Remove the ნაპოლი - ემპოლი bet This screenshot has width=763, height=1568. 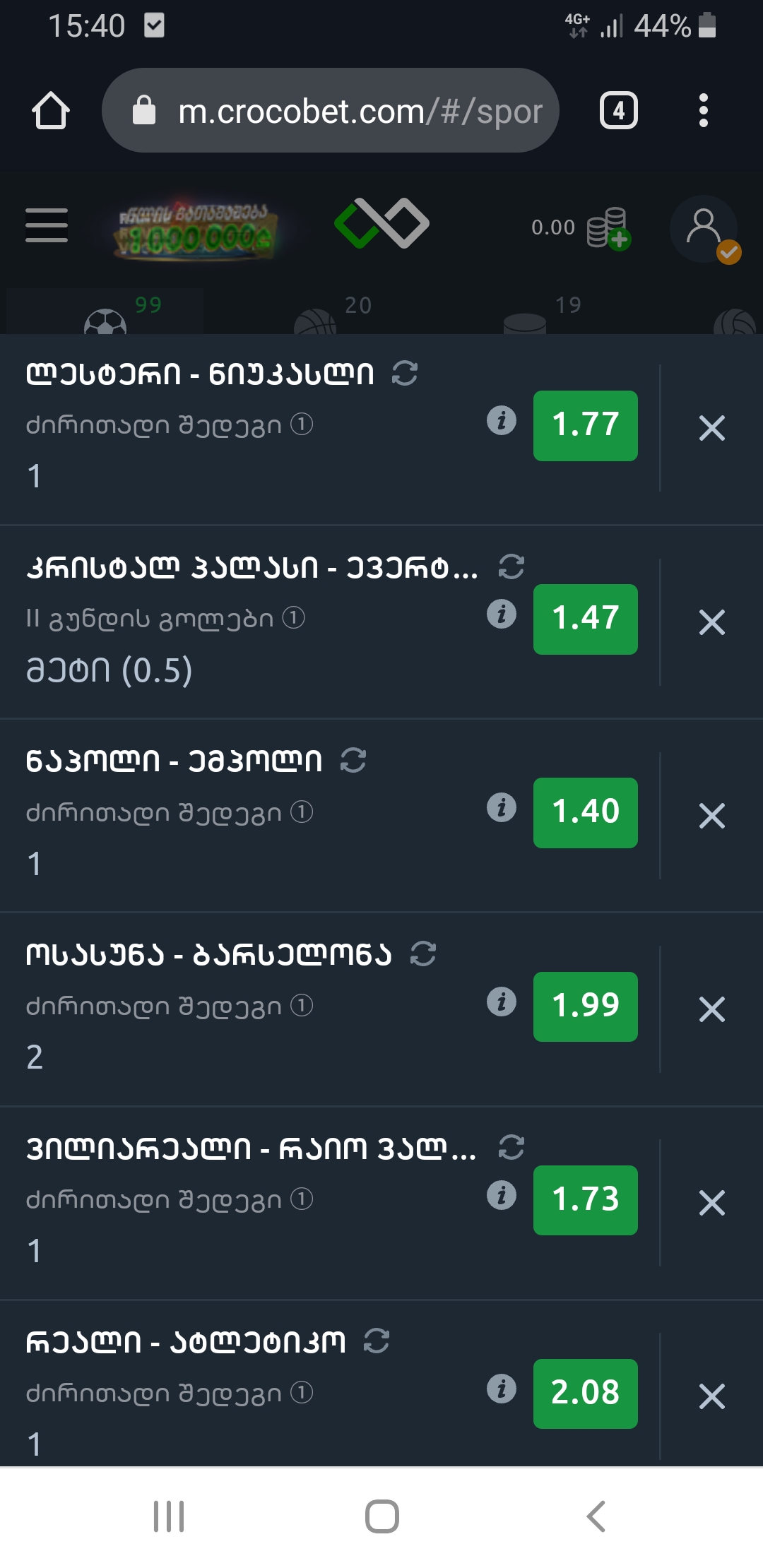[x=711, y=816]
